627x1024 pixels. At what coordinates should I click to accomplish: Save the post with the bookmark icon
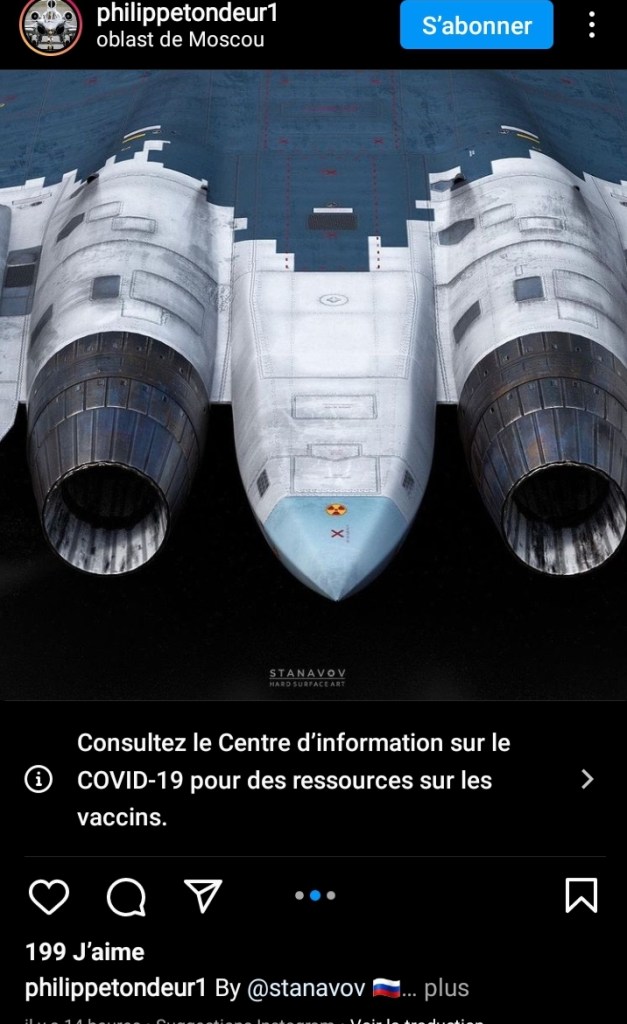(x=581, y=895)
